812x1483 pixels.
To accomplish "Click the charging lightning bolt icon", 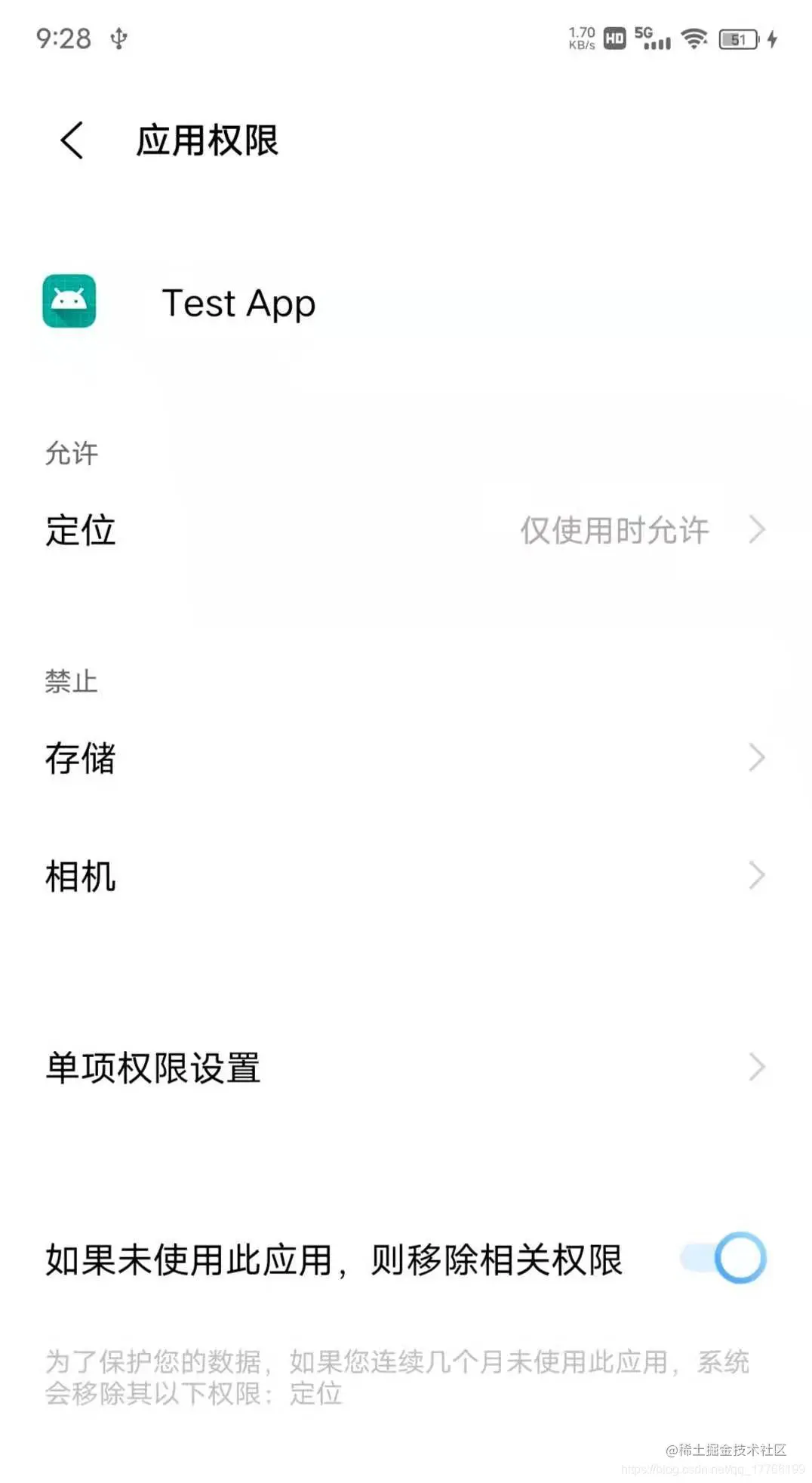I will pyautogui.click(x=772, y=39).
